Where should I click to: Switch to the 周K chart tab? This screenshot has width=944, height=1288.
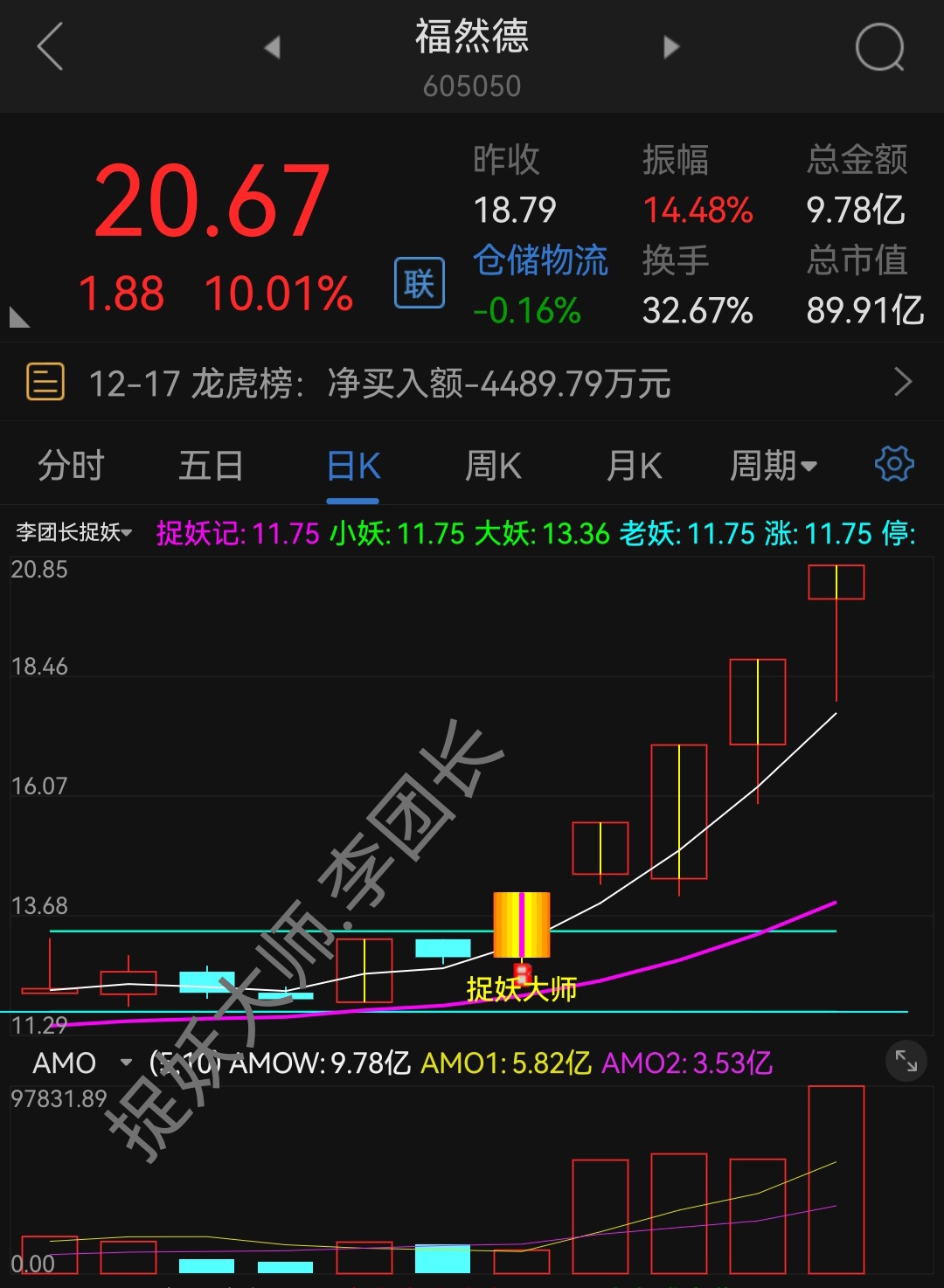click(493, 466)
